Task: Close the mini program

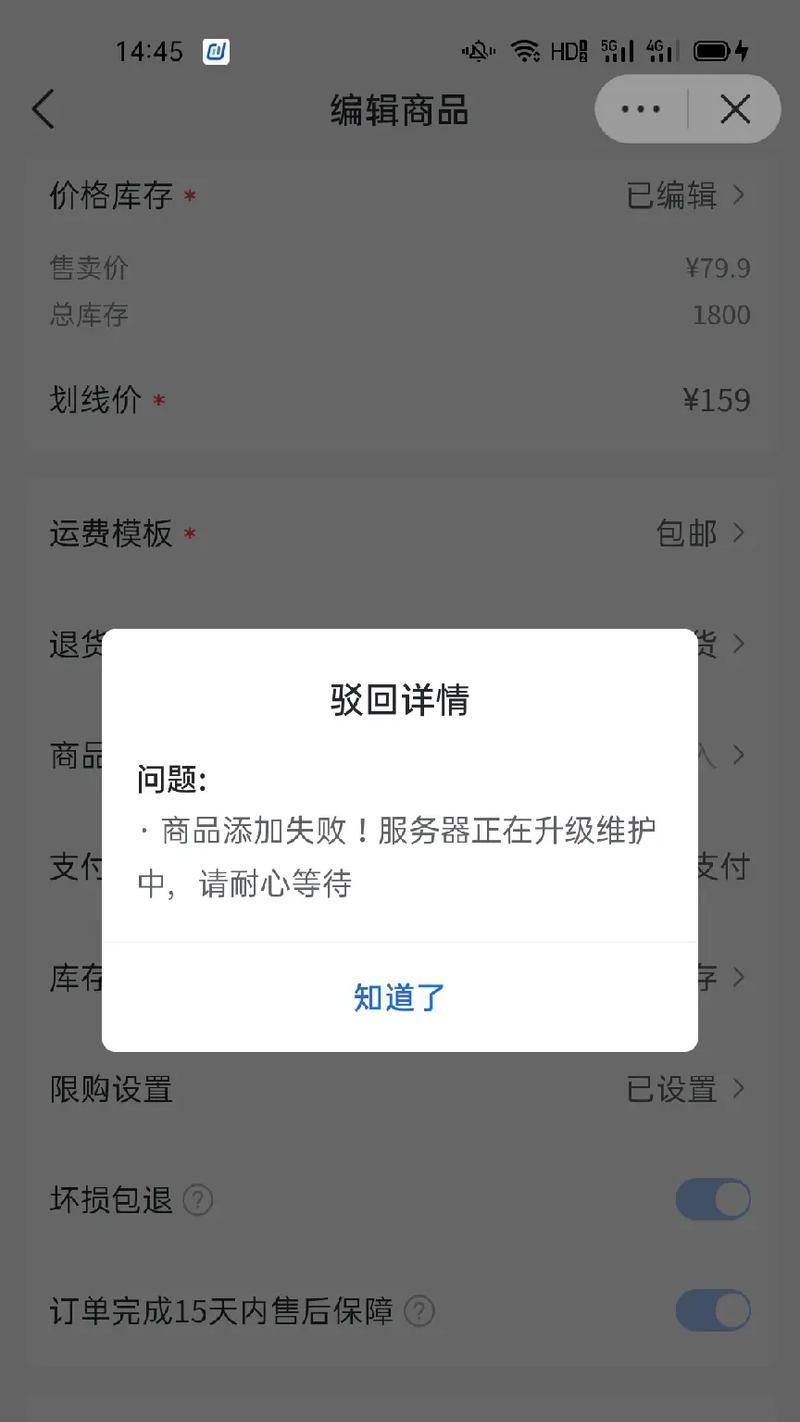Action: tap(735, 110)
